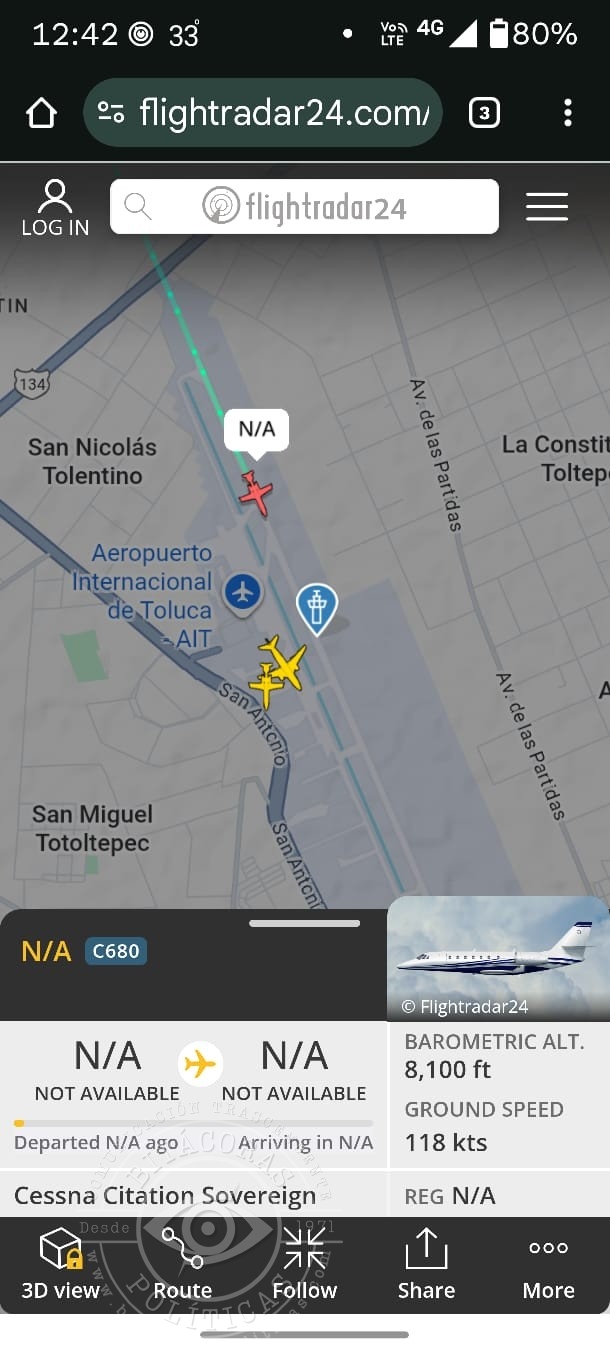The height and width of the screenshot is (1356, 610).
Task: Open 3D view of the flight
Action: point(61,1265)
